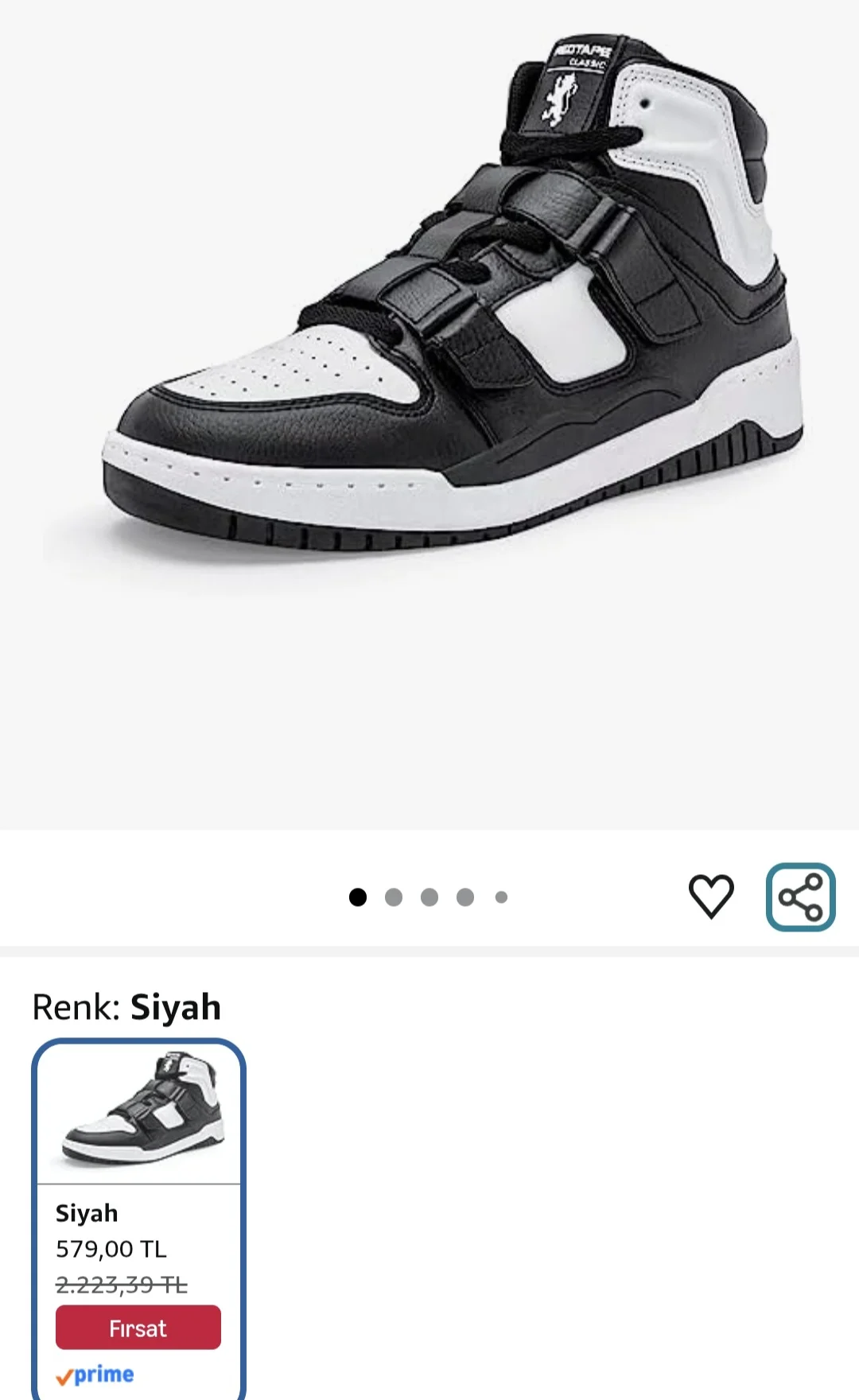
Task: Click the discounted price 579,00 TL
Action: click(x=111, y=1249)
